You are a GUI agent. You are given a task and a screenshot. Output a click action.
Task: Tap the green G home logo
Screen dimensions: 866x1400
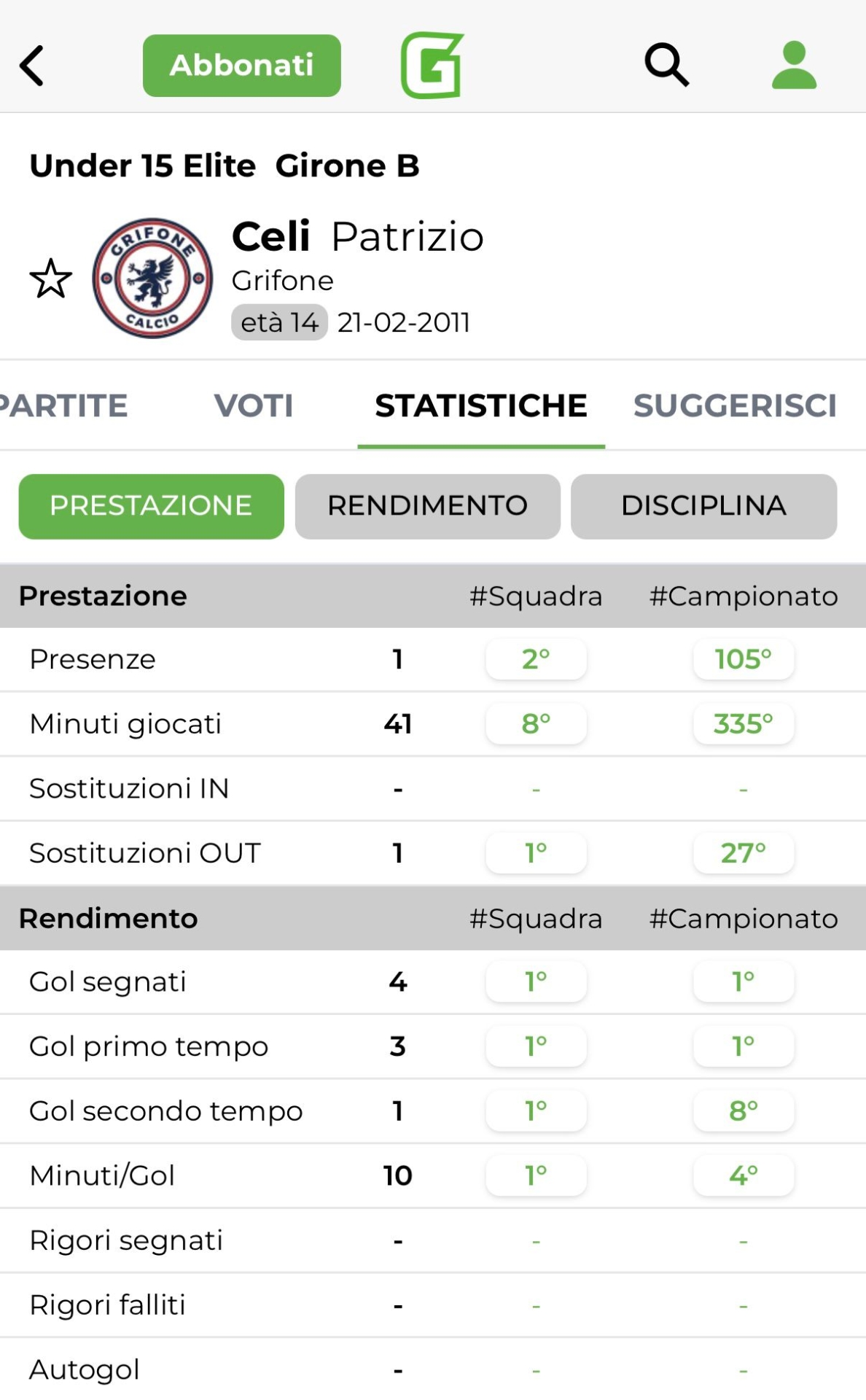432,65
